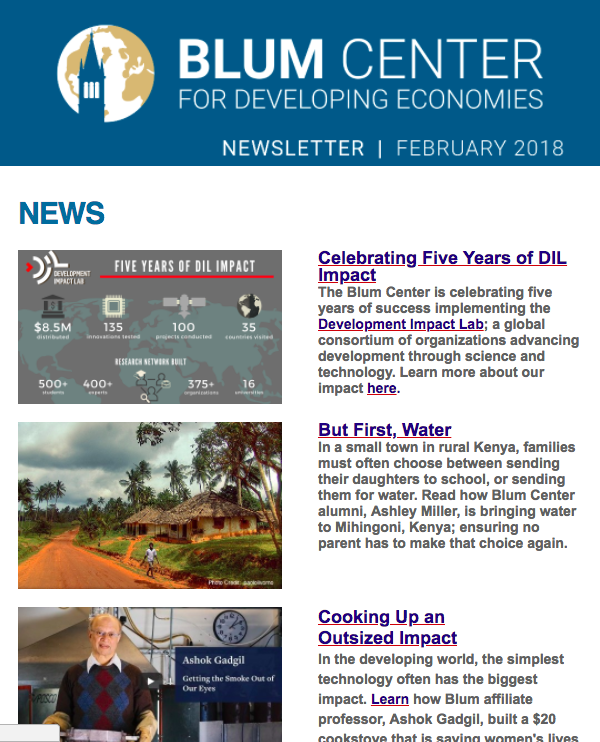Tap the 'here' link about our impact

(381, 389)
